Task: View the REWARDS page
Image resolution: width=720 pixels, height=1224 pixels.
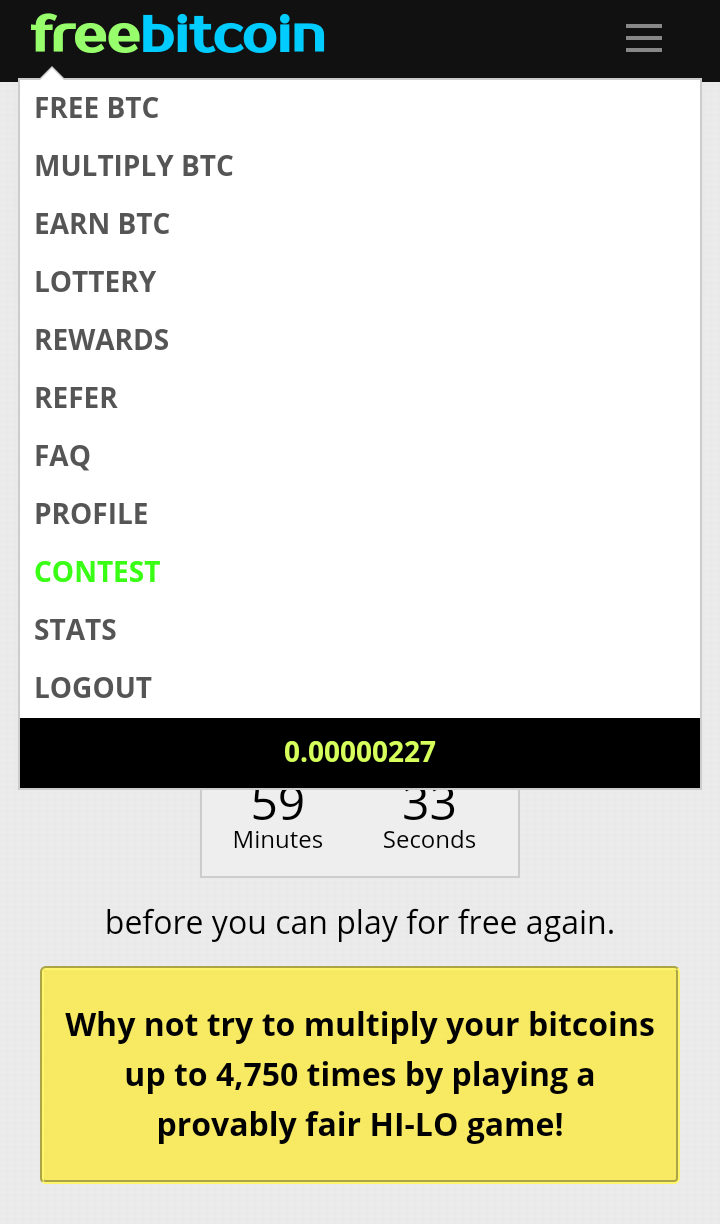Action: [x=102, y=340]
